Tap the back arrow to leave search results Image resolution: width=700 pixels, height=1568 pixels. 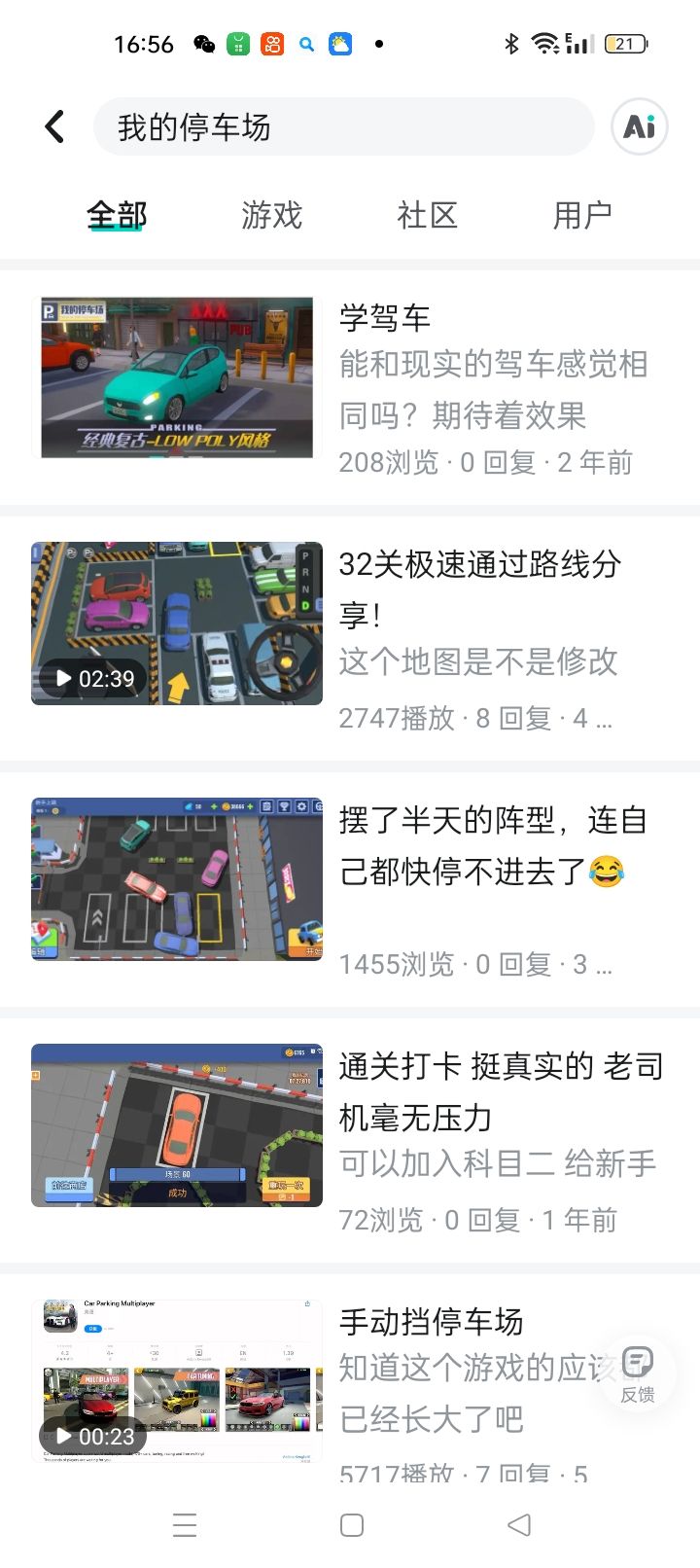coord(53,126)
